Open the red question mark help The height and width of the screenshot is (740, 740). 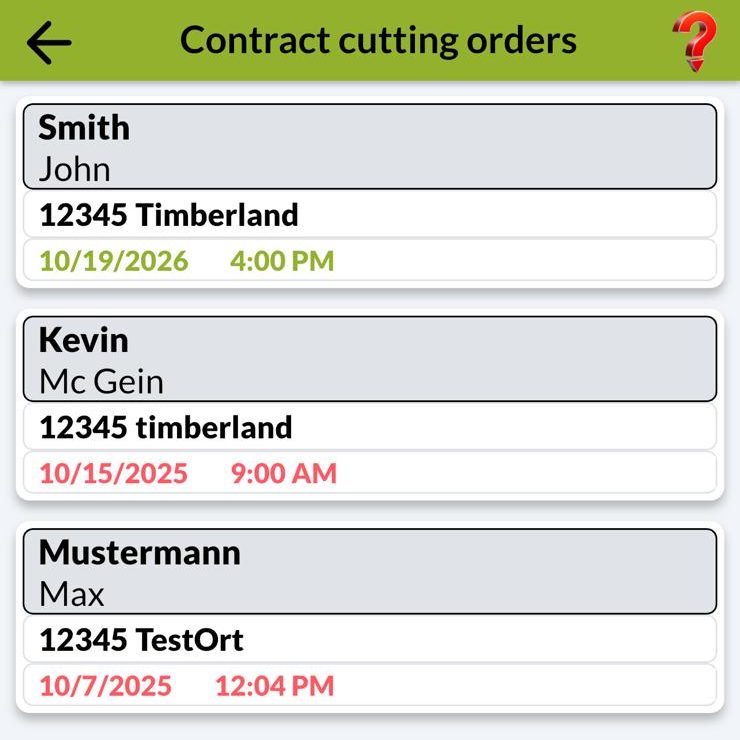[694, 41]
